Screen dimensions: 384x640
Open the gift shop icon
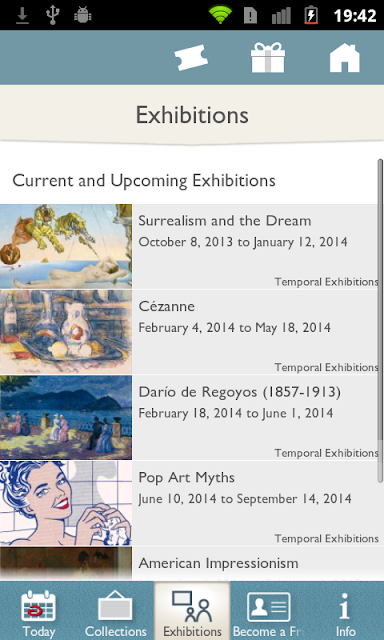(x=268, y=58)
